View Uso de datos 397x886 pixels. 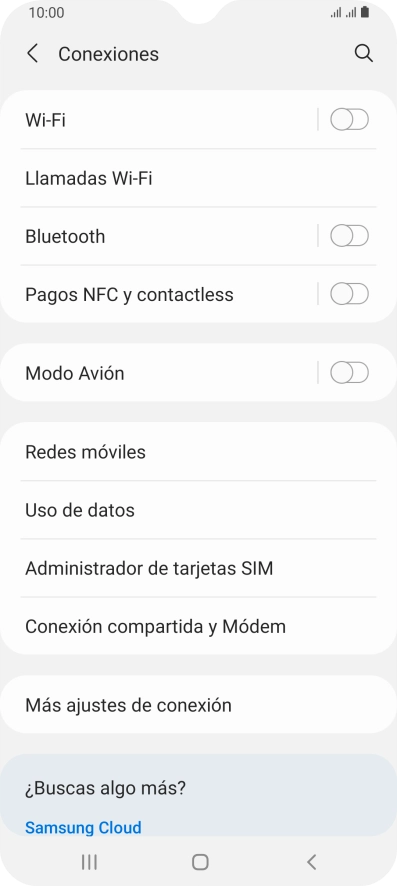pos(198,510)
